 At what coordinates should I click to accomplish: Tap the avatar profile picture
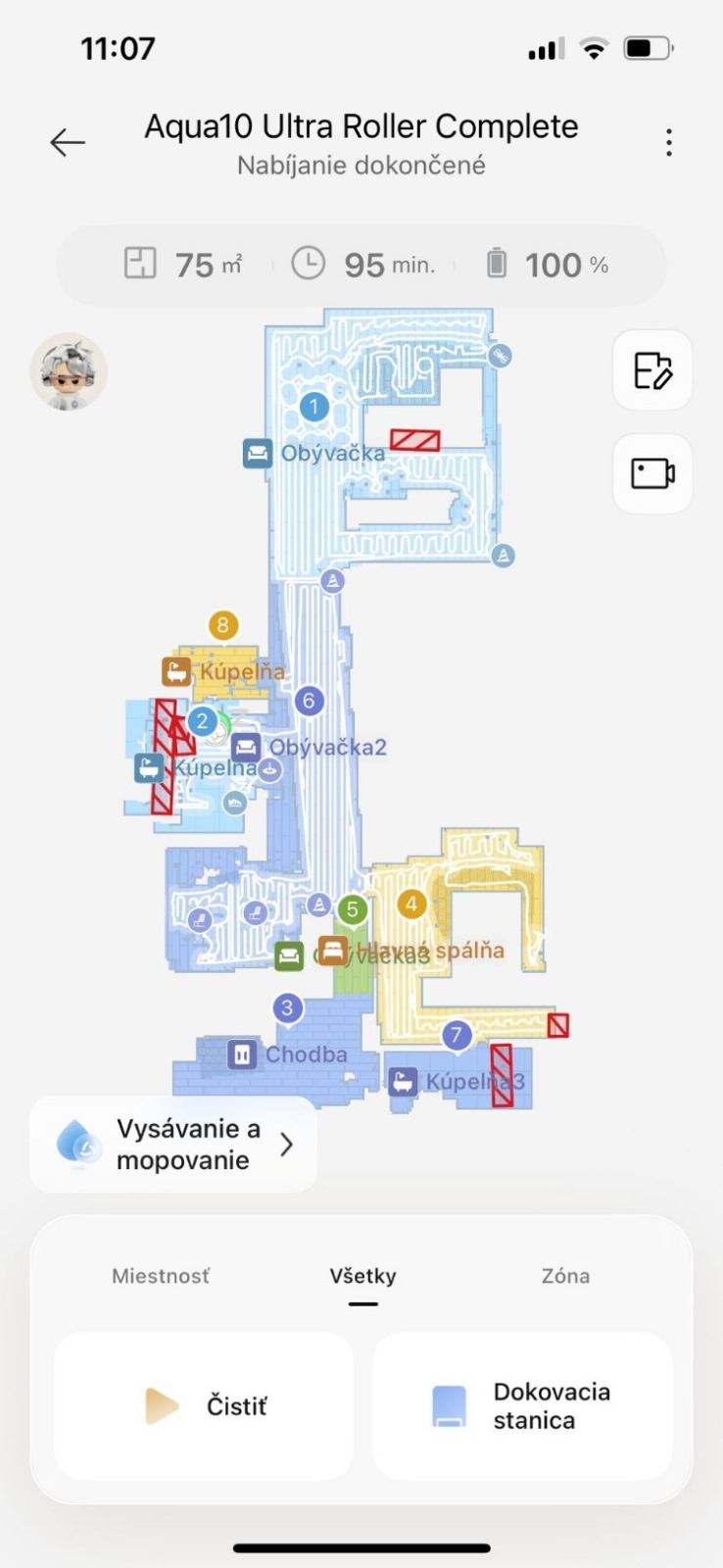point(69,371)
